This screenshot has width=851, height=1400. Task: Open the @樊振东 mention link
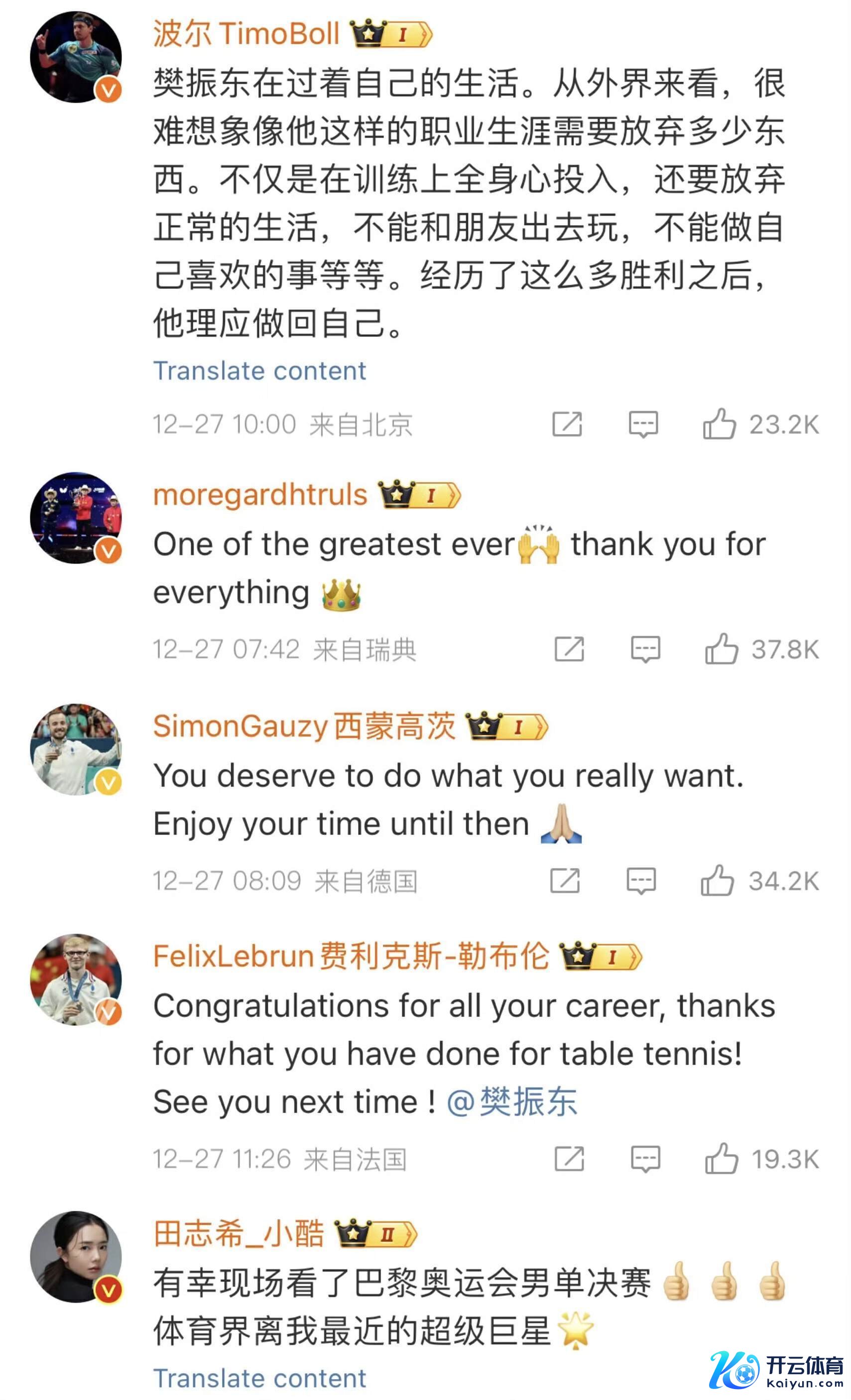(511, 1102)
